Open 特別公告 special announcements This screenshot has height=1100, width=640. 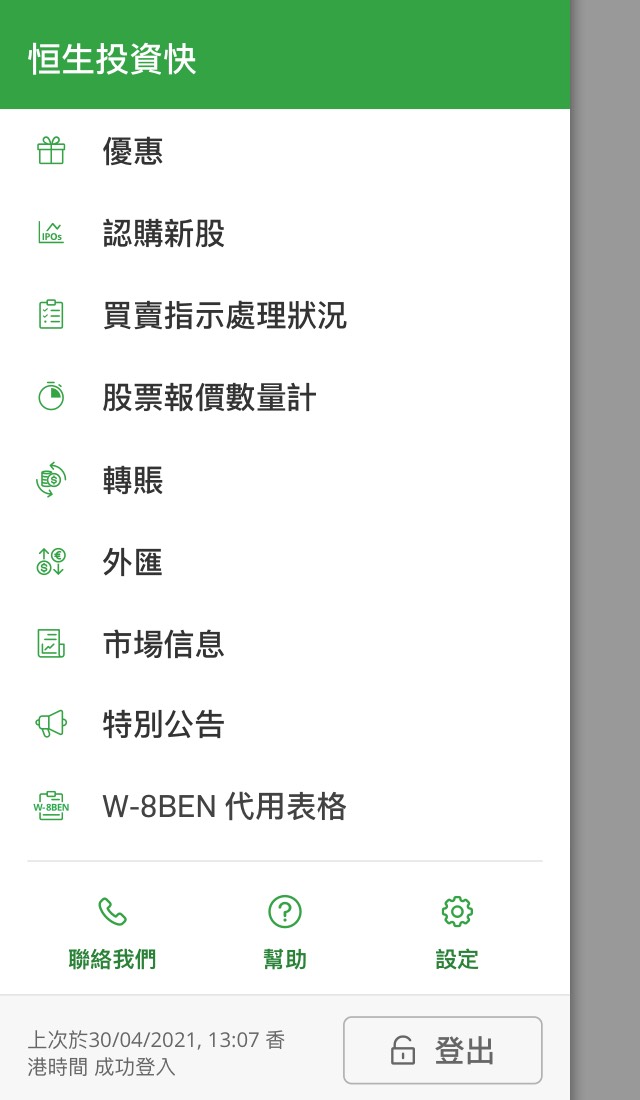(x=163, y=725)
